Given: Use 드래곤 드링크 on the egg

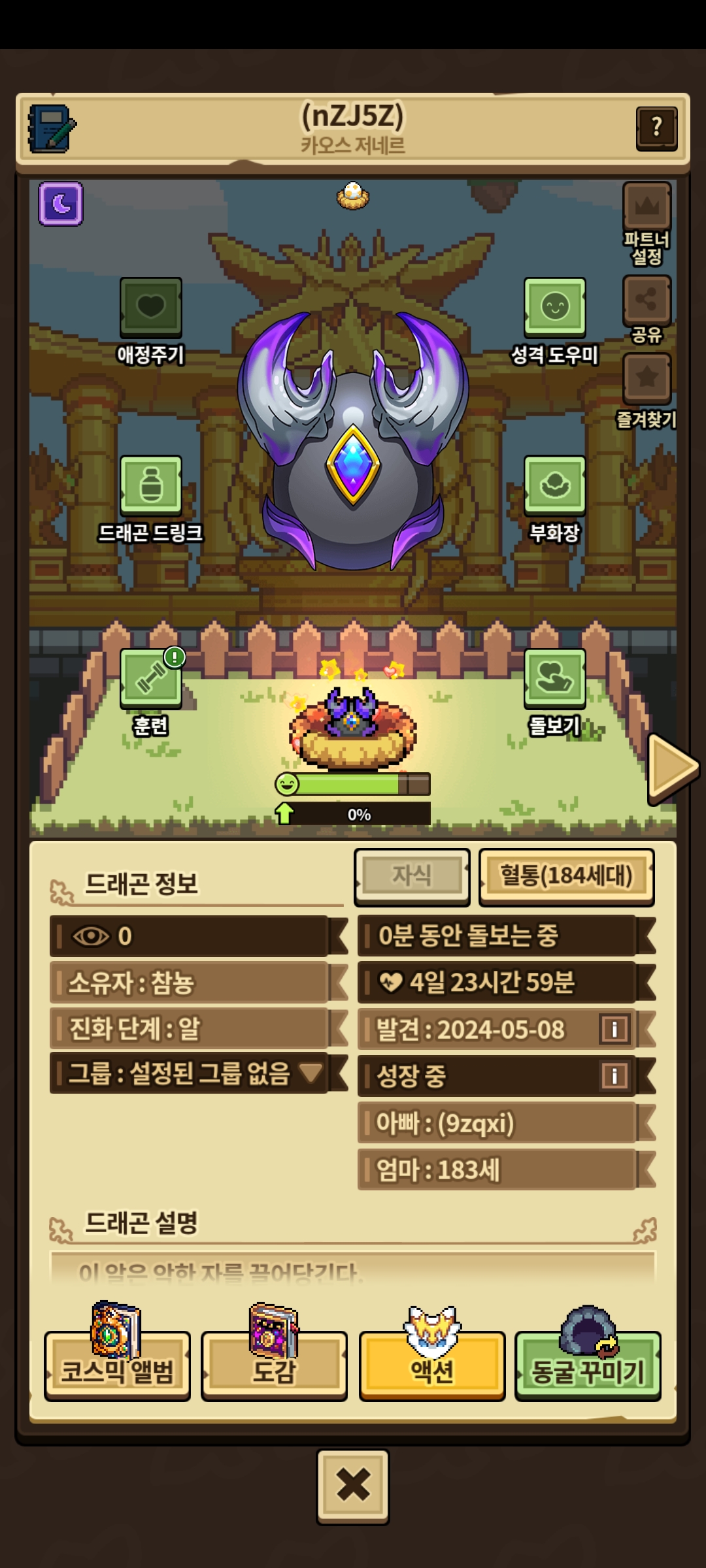Looking at the screenshot, I should click(x=151, y=486).
